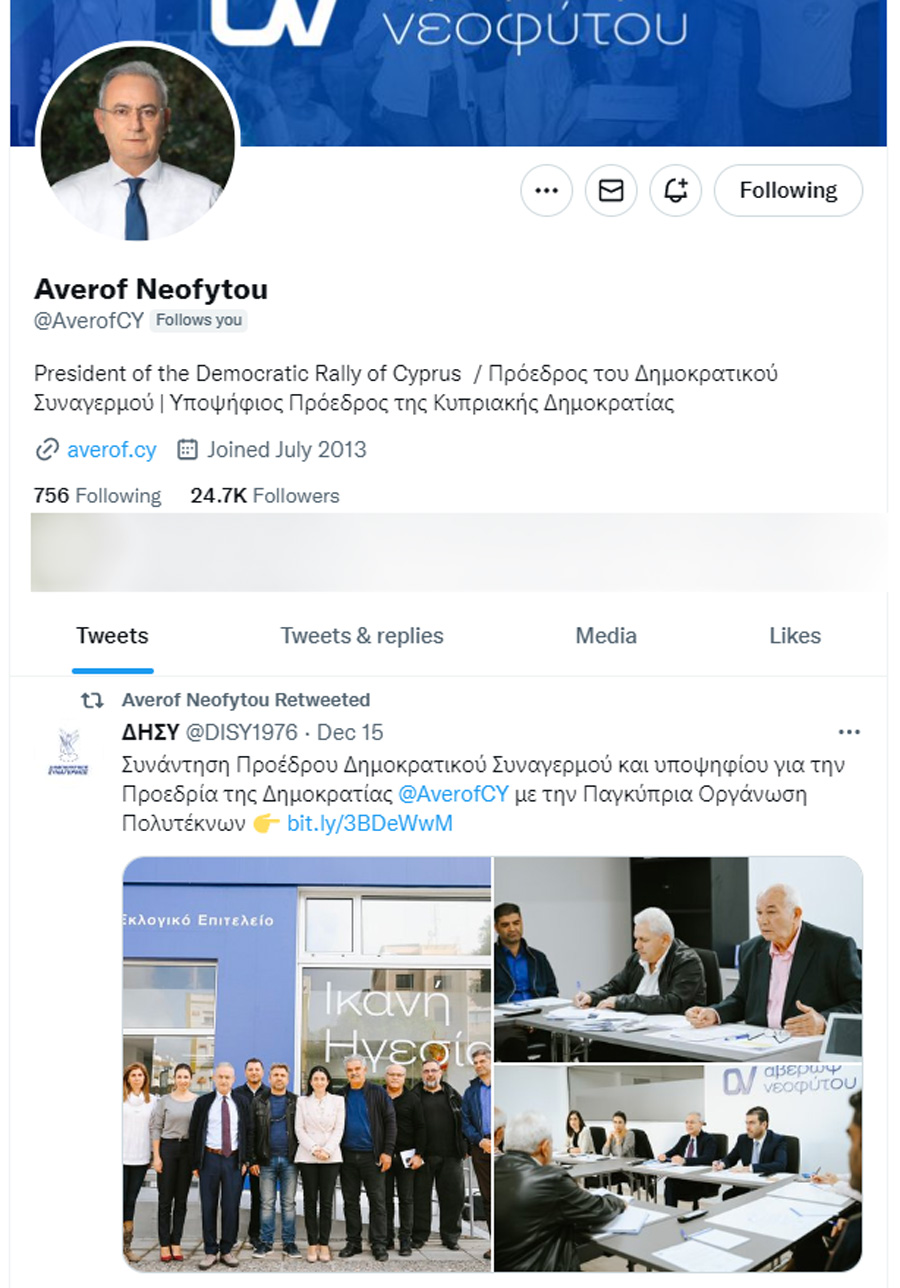Select the Tweets tab
The width and height of the screenshot is (900, 1288).
112,636
